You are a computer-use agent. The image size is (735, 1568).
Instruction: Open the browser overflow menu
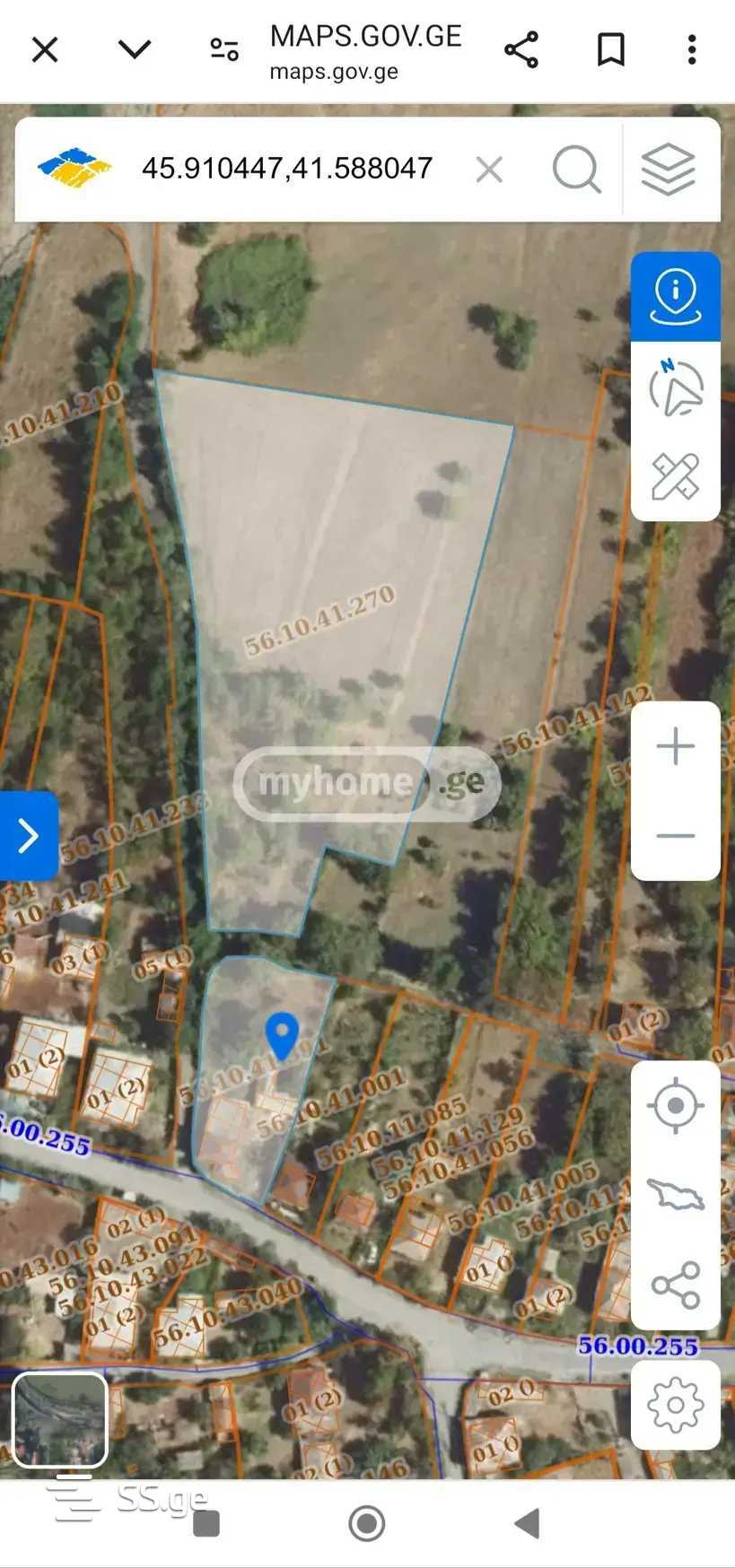(x=692, y=49)
